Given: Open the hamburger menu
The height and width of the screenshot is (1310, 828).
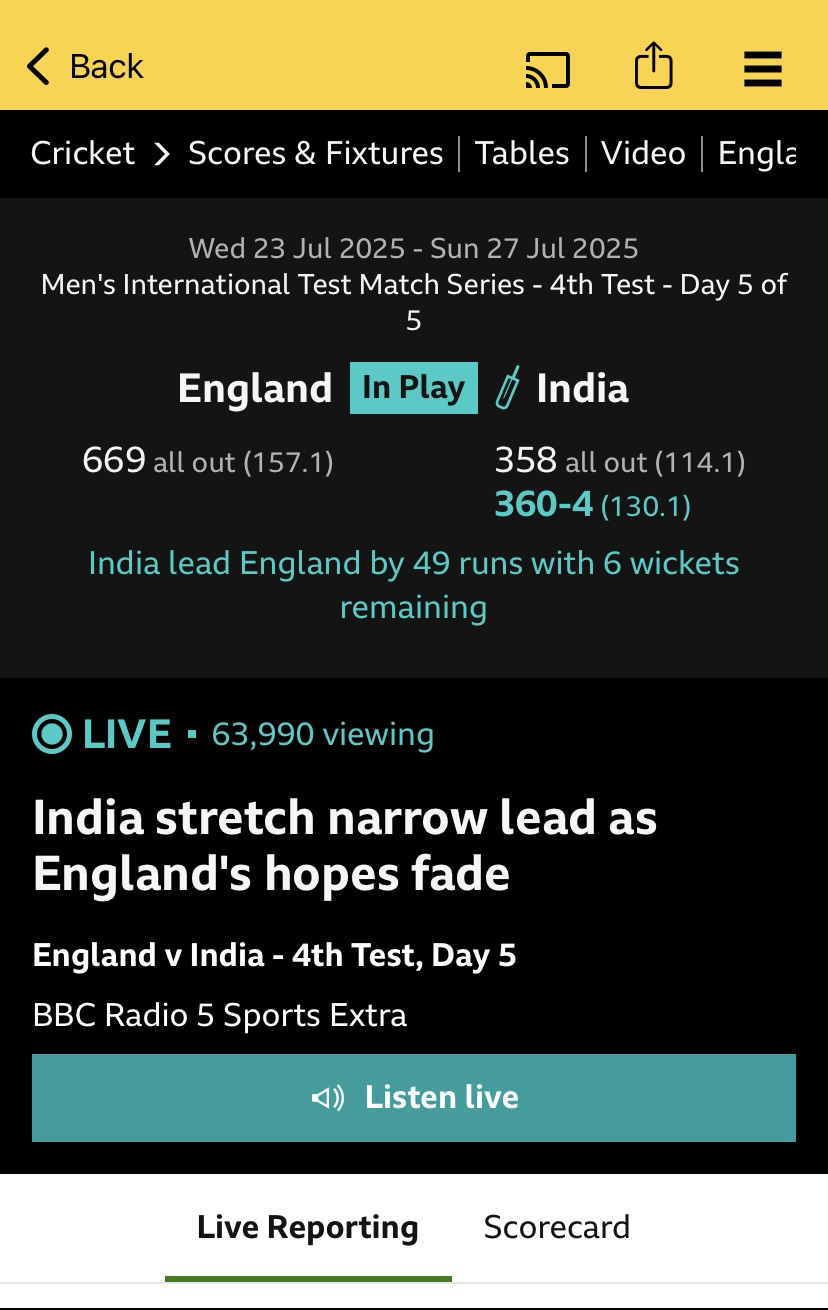Looking at the screenshot, I should (762, 69).
